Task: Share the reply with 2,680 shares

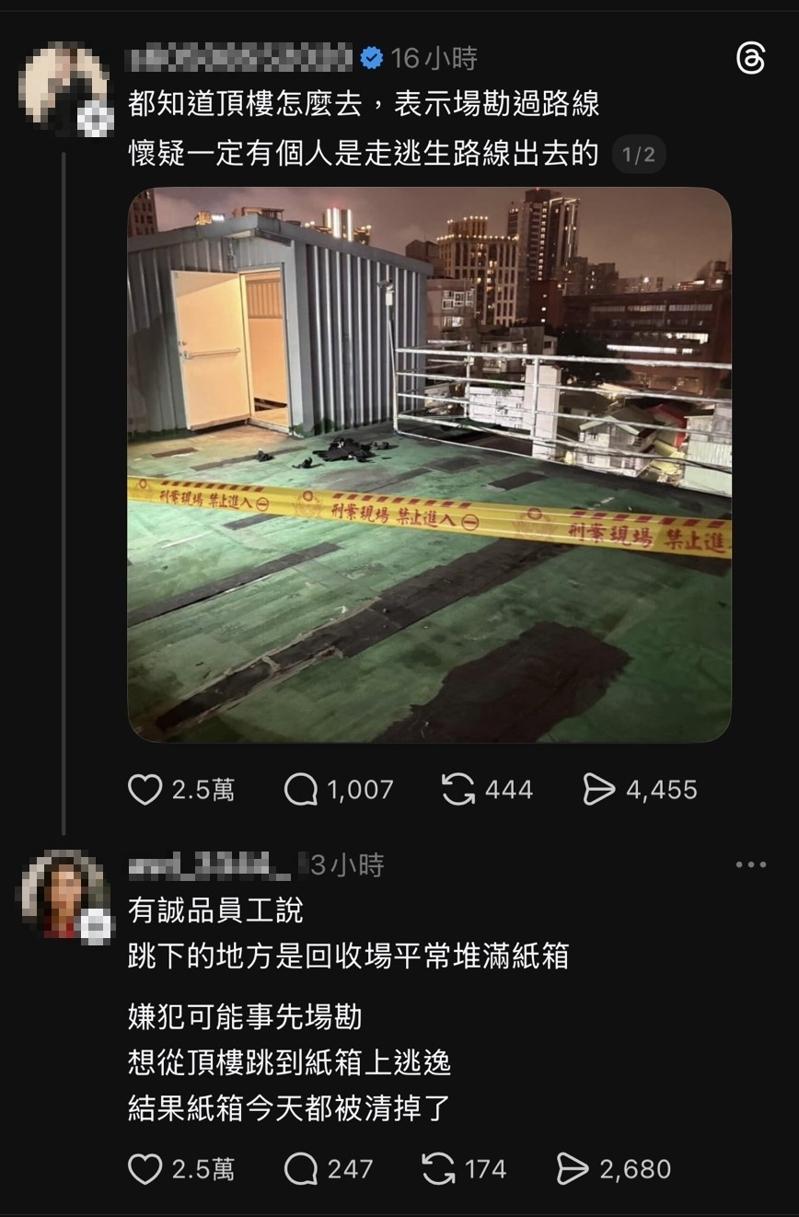Action: pos(572,1168)
